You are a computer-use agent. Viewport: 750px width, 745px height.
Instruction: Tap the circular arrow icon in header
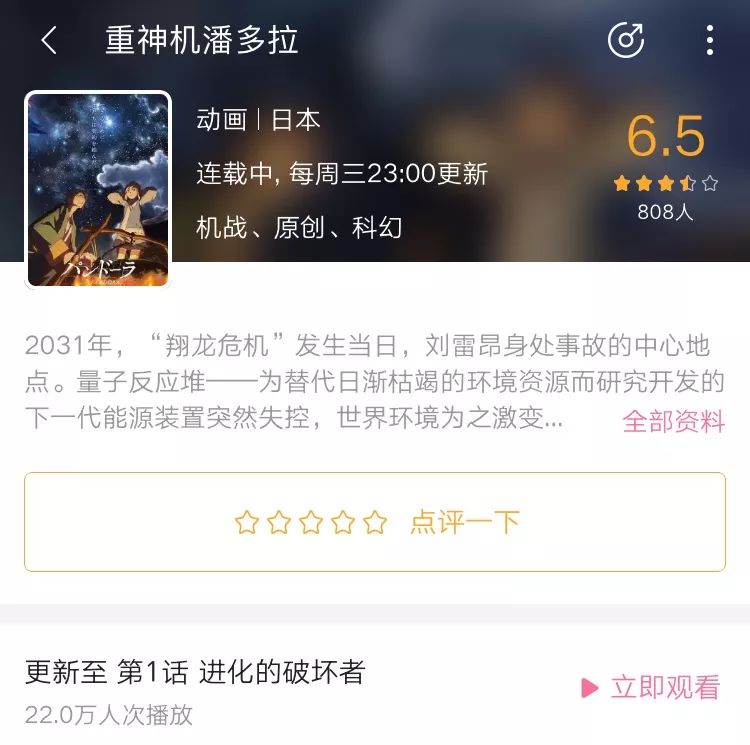626,40
